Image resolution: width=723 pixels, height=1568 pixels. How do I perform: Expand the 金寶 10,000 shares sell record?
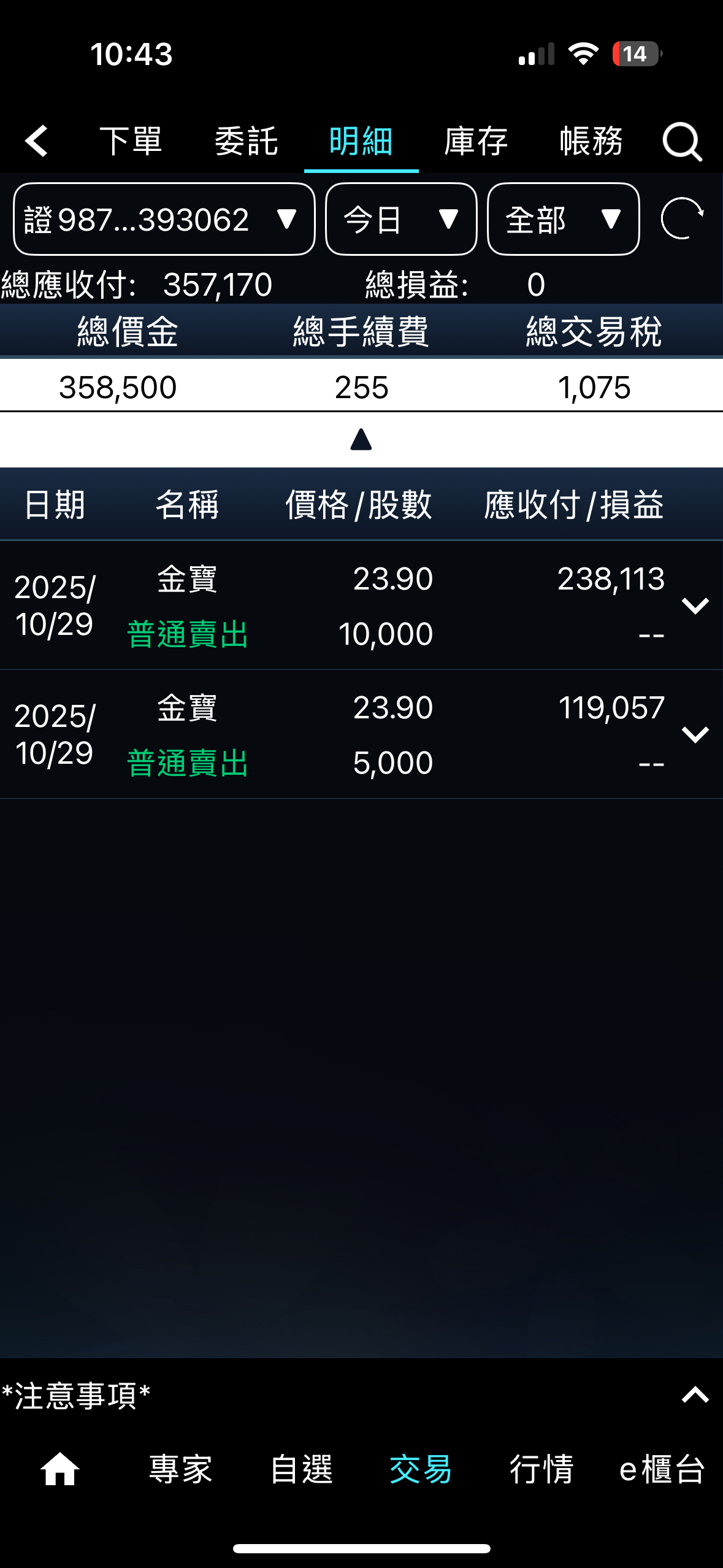coord(695,605)
